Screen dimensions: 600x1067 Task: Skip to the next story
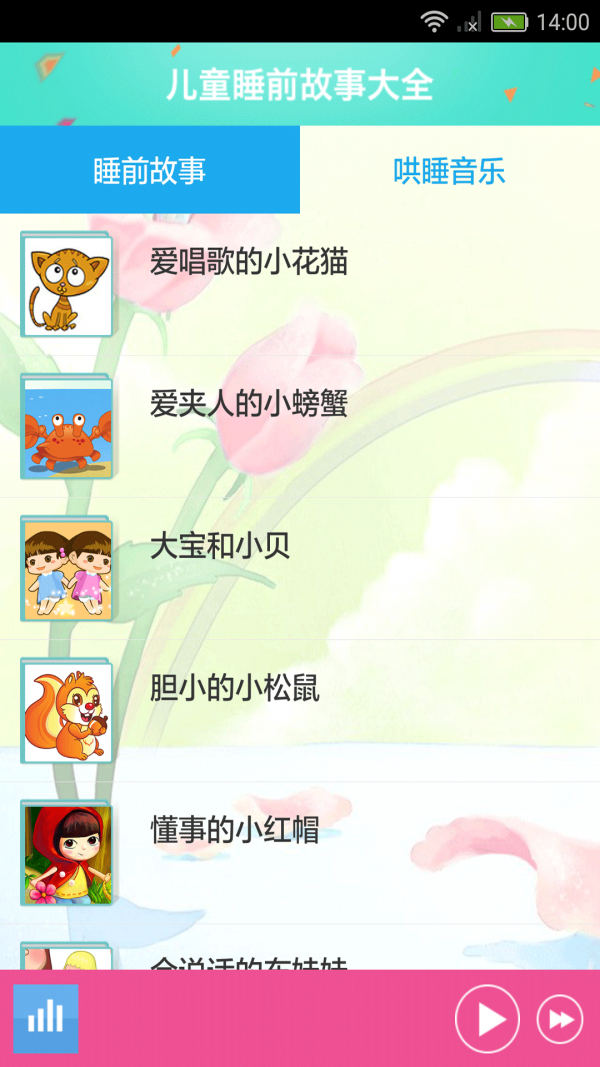tap(559, 1019)
